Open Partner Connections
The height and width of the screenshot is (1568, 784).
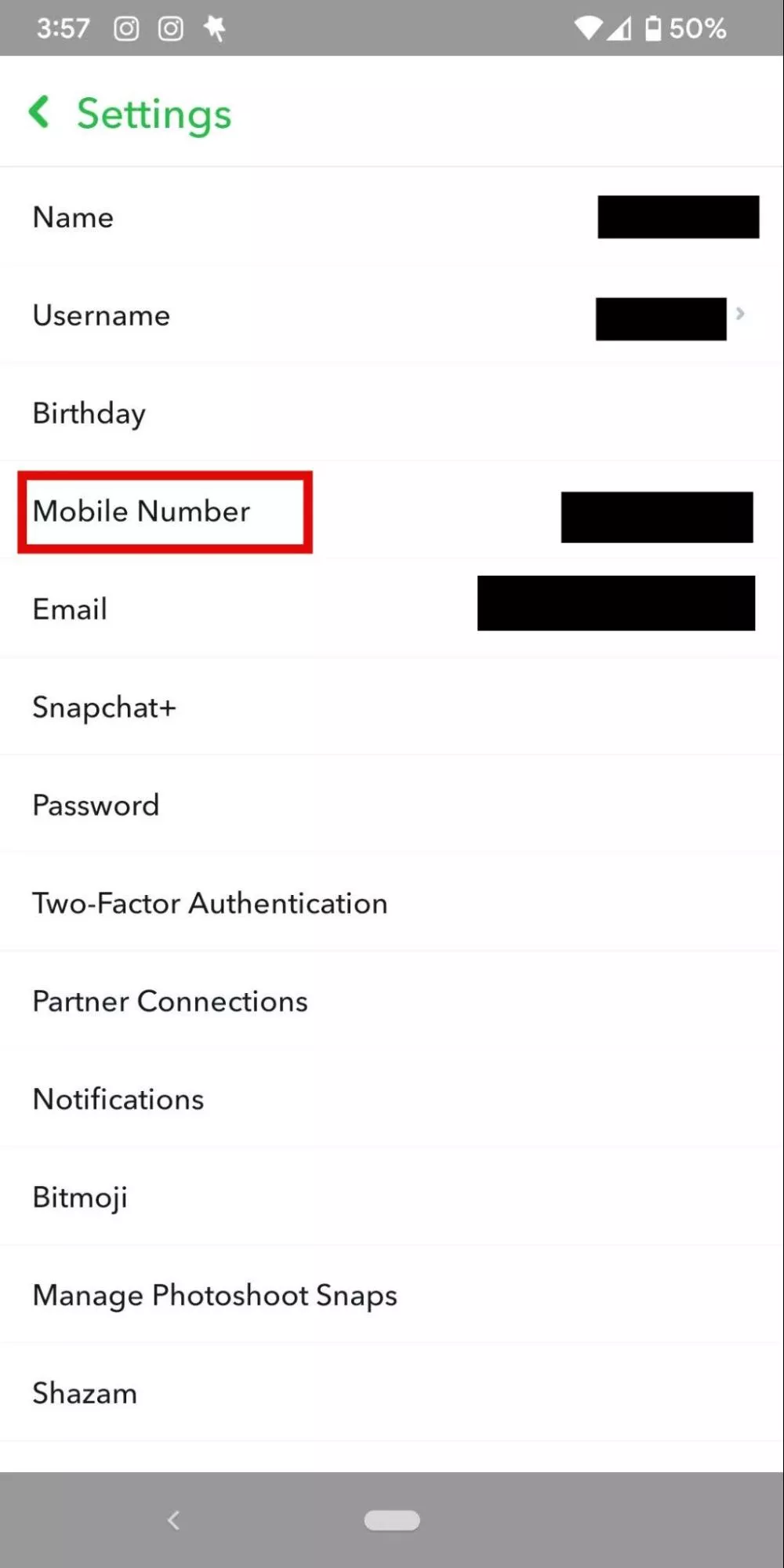tap(170, 1002)
